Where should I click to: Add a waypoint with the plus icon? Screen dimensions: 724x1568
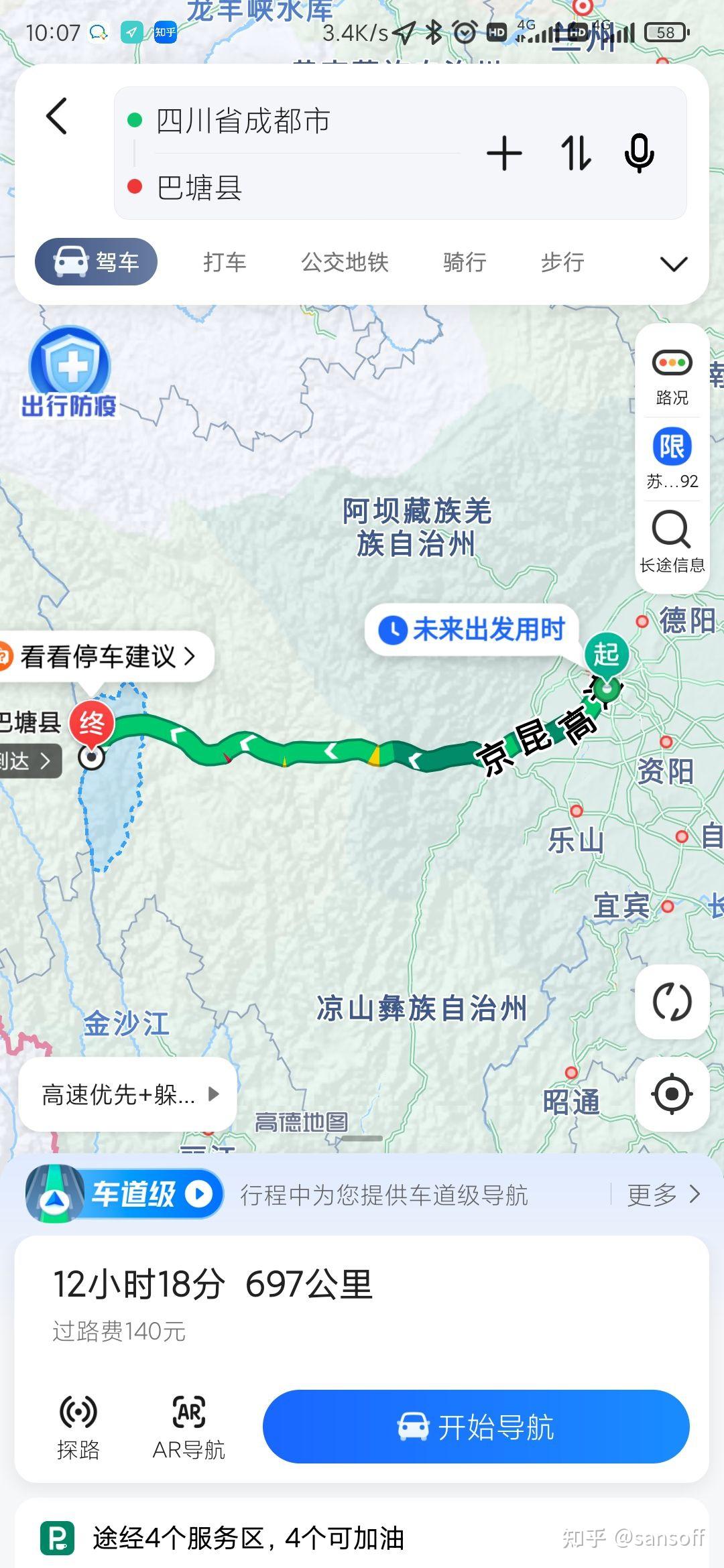(504, 153)
